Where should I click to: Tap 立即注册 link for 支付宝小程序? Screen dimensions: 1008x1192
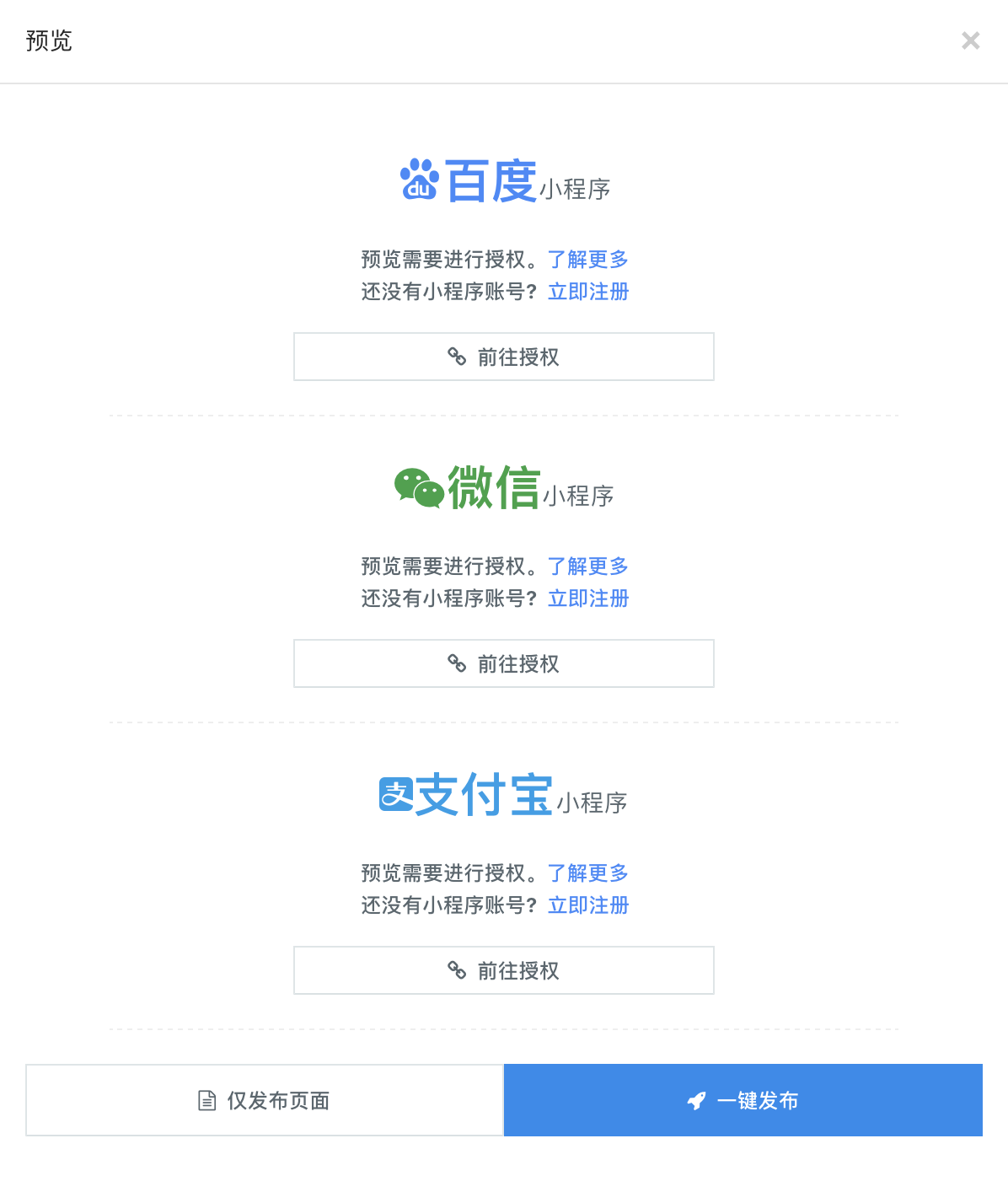(587, 905)
